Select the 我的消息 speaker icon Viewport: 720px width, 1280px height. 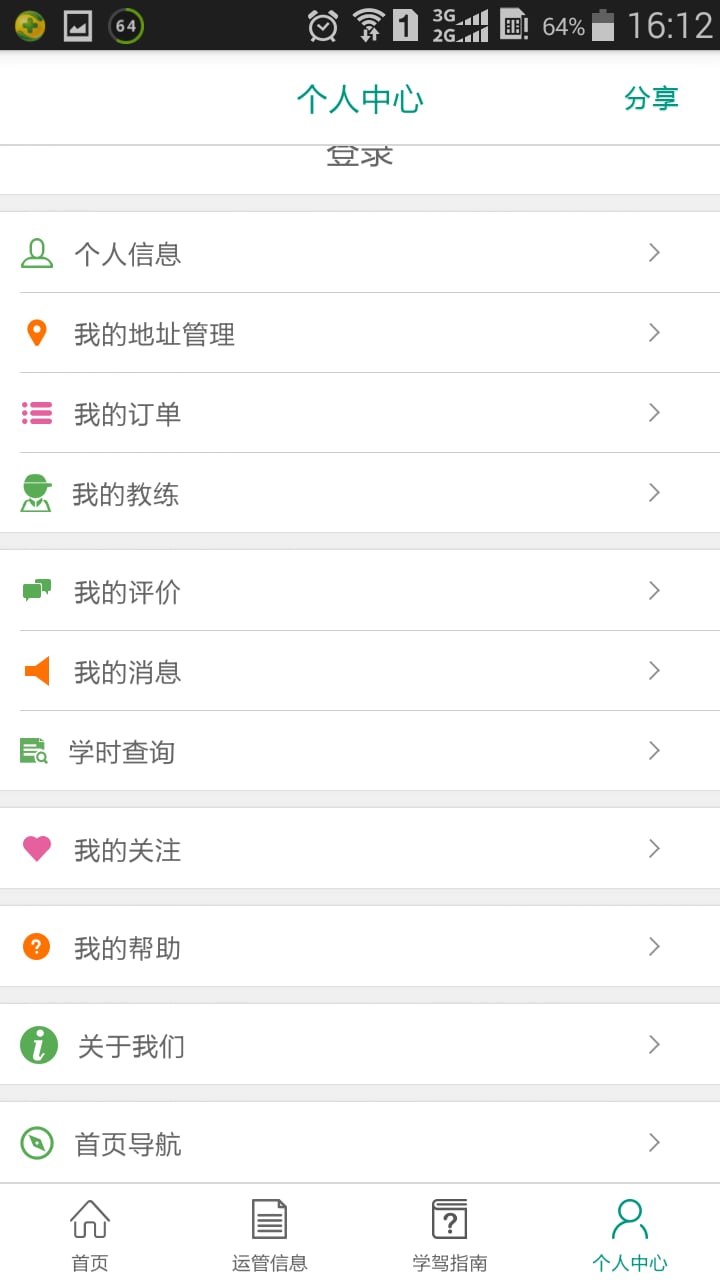click(x=36, y=671)
